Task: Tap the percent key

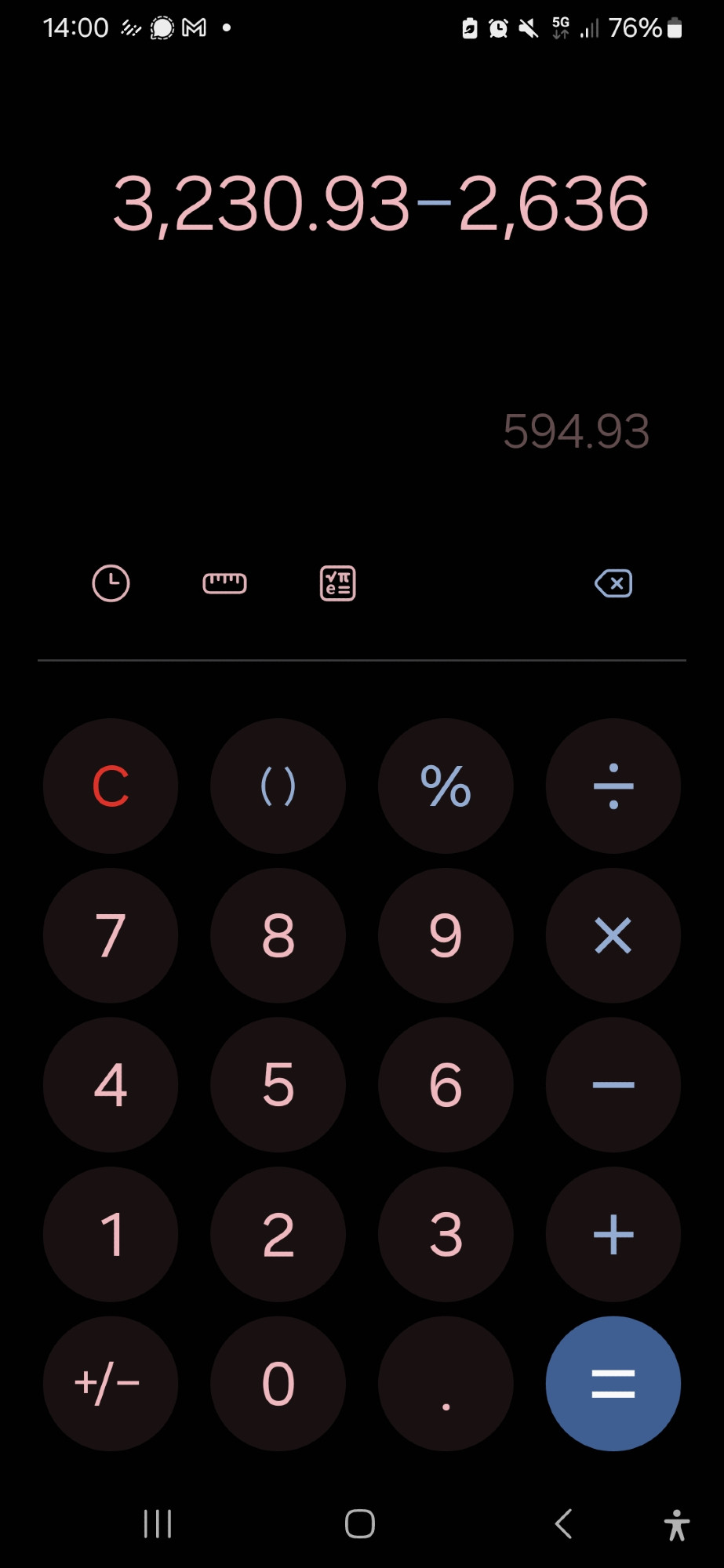Action: (x=446, y=786)
